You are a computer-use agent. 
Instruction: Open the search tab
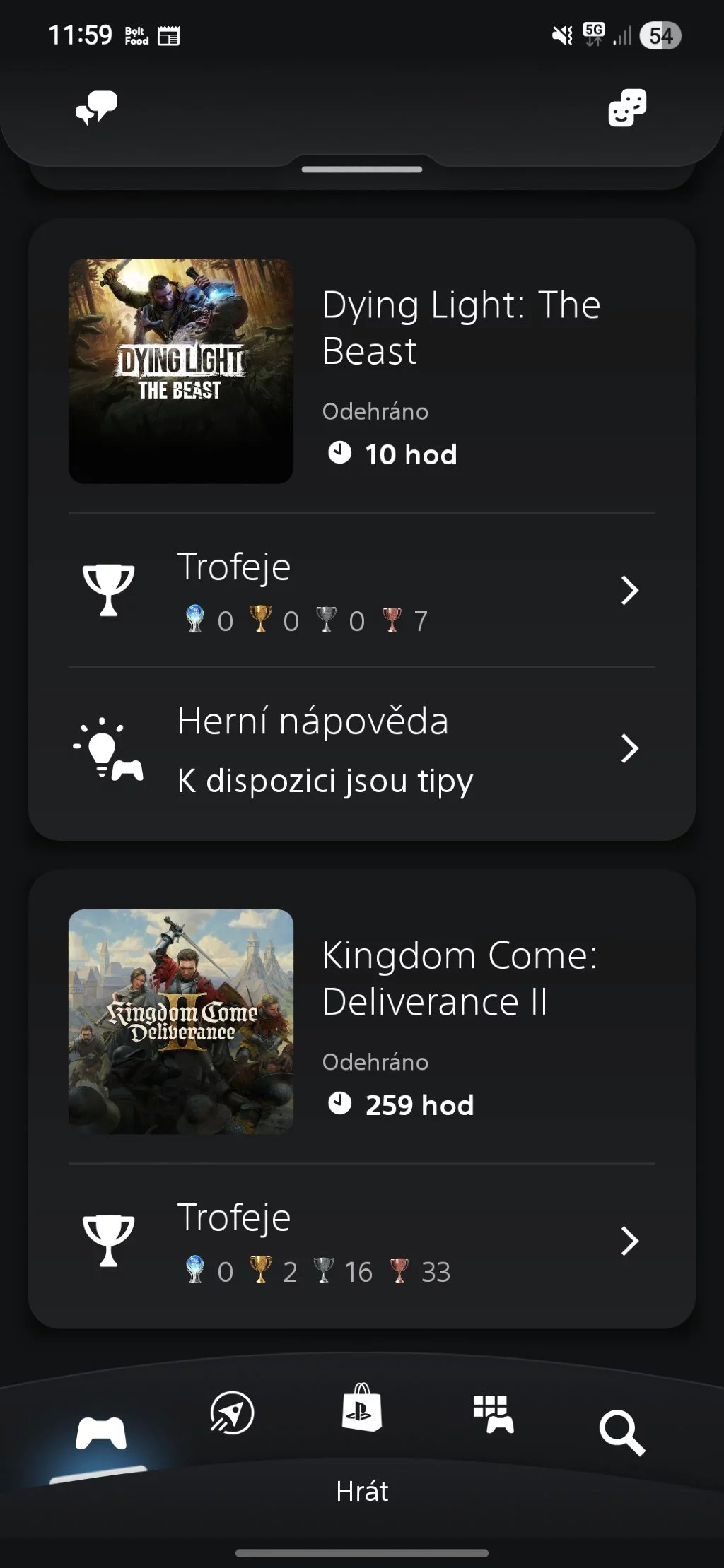621,1433
